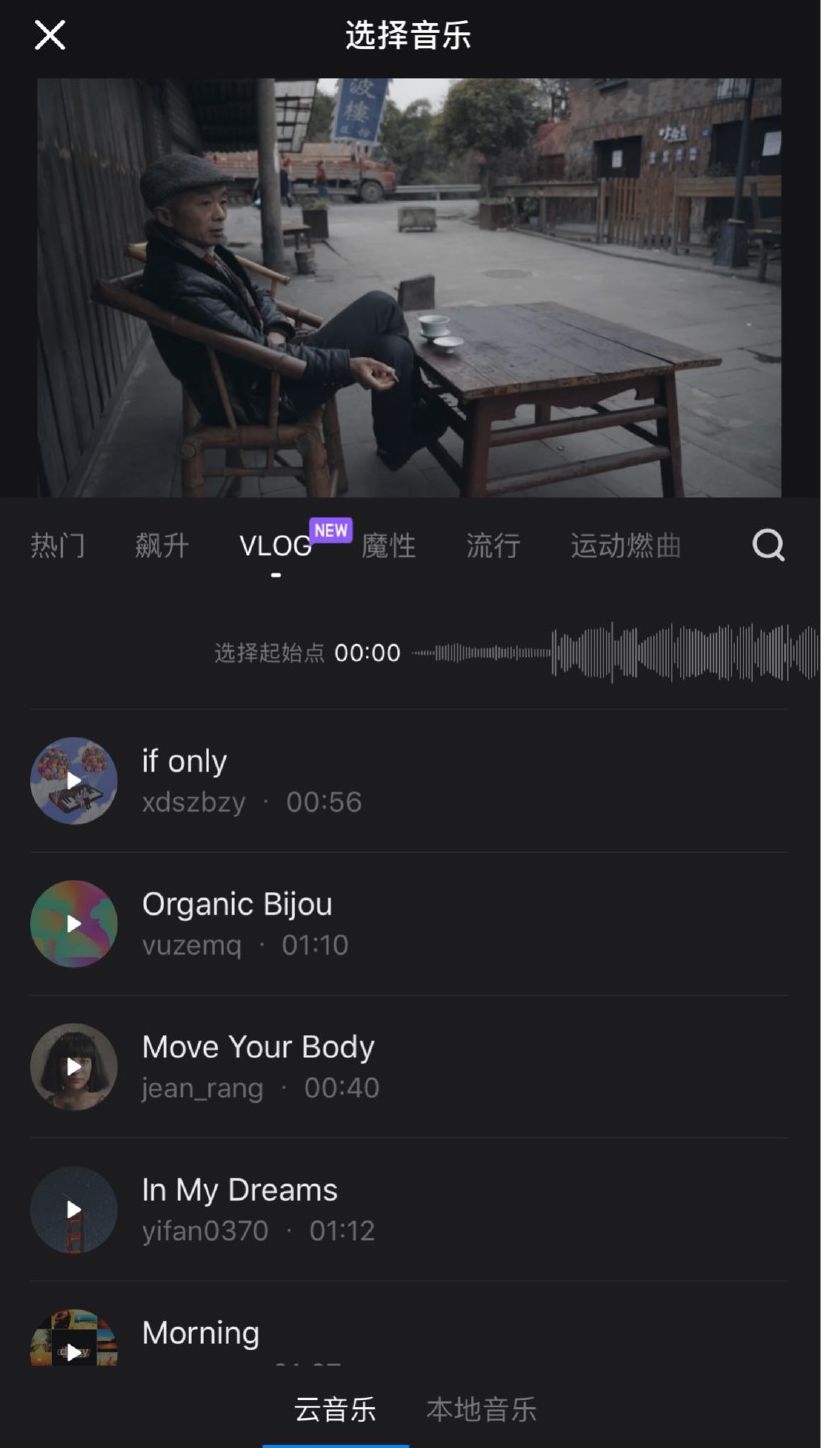821x1448 pixels.
Task: Open the 飙升 trending music list
Action: (161, 545)
